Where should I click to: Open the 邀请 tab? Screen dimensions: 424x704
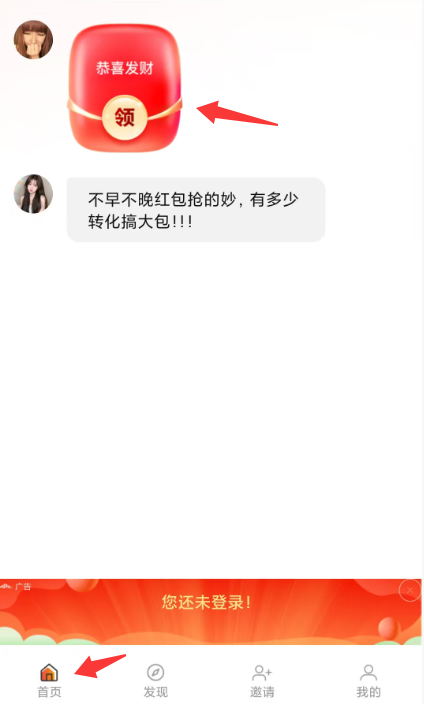pos(262,681)
